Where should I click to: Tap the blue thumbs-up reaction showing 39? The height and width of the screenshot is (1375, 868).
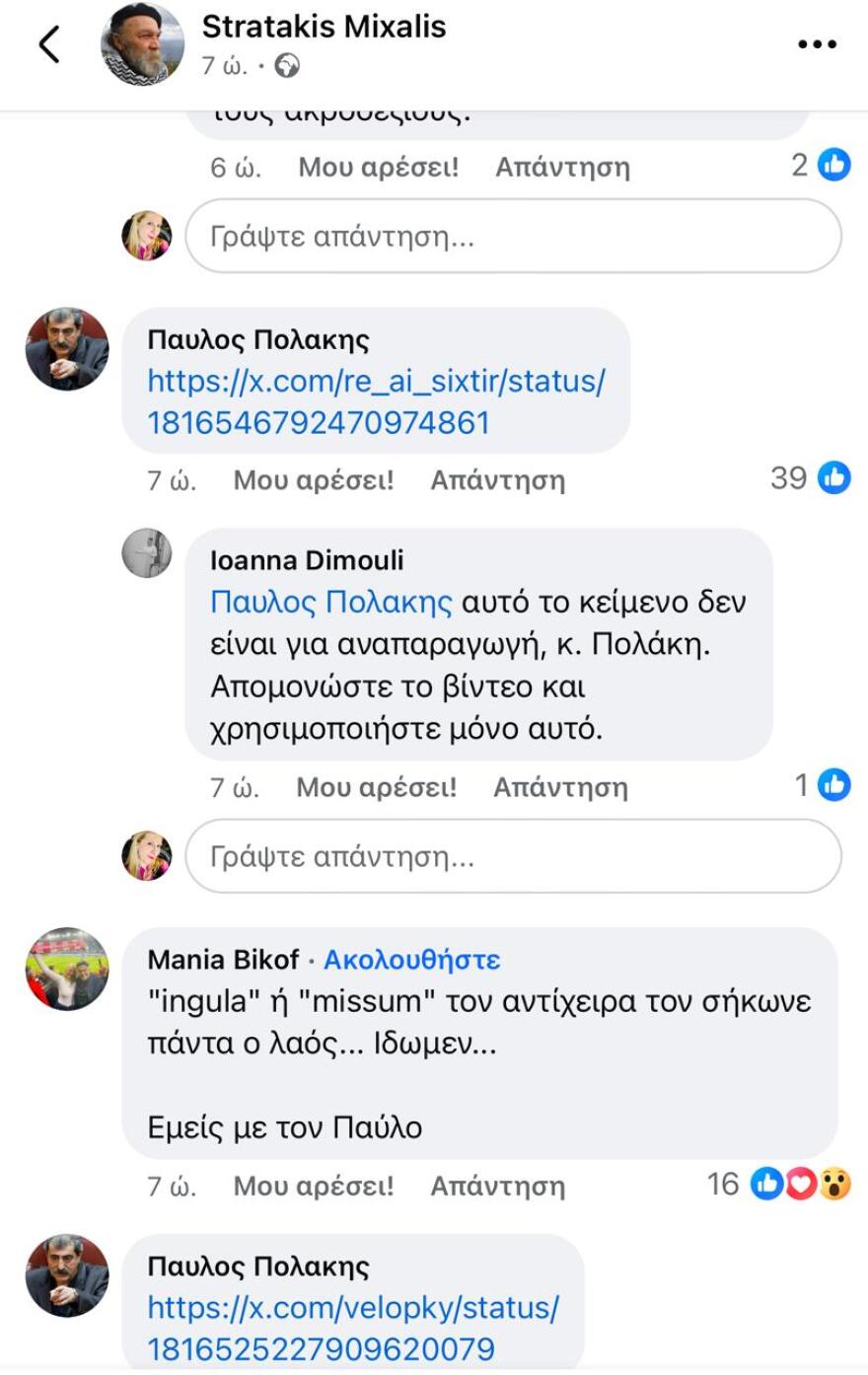tap(832, 478)
